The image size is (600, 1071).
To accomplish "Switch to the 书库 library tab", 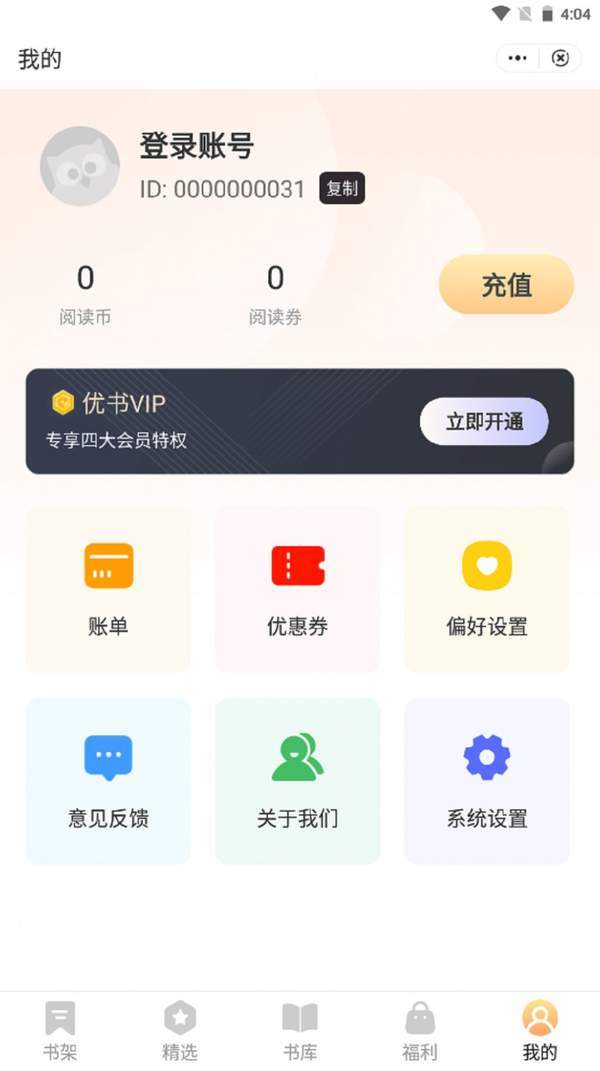I will 300,1031.
